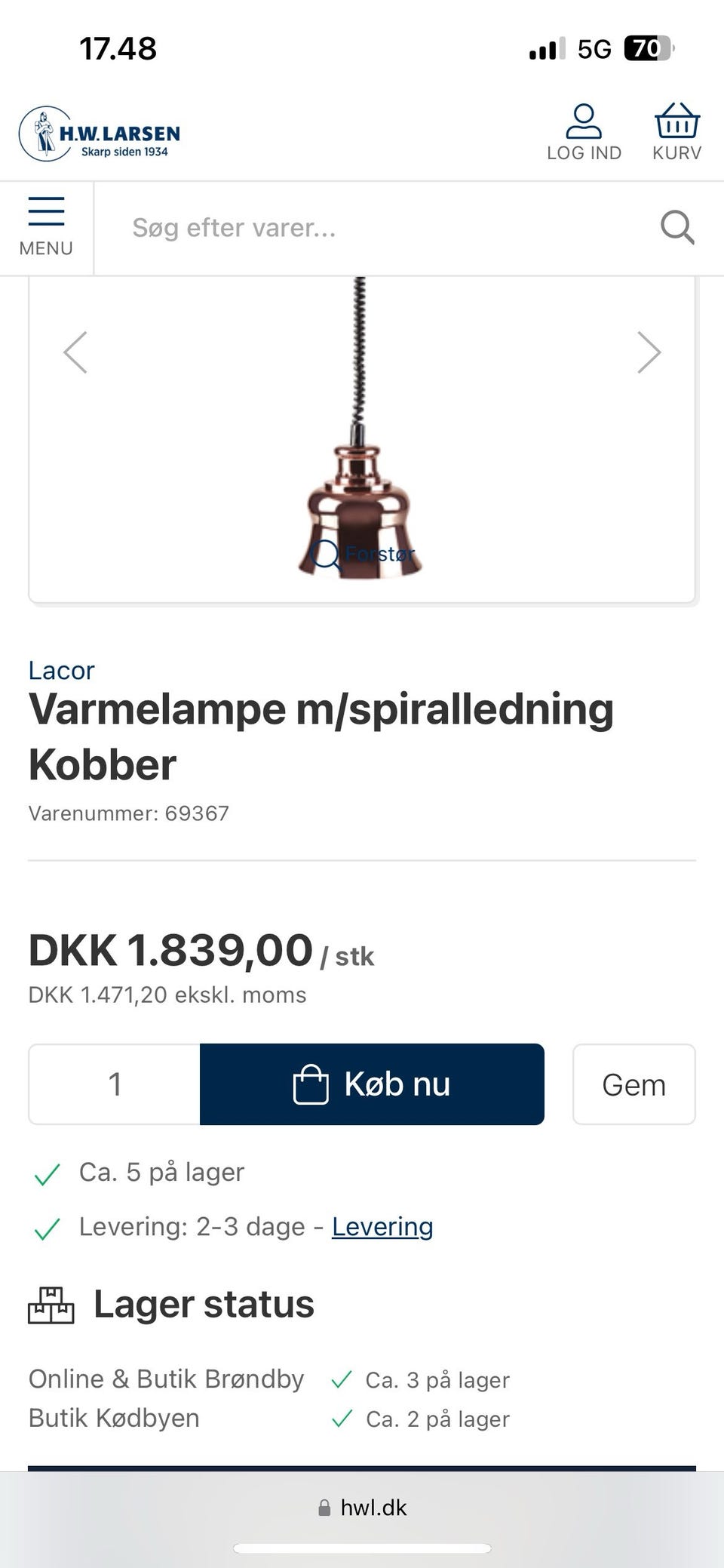Image resolution: width=724 pixels, height=1568 pixels.
Task: Select the magnifying glass search icon
Action: point(676,227)
